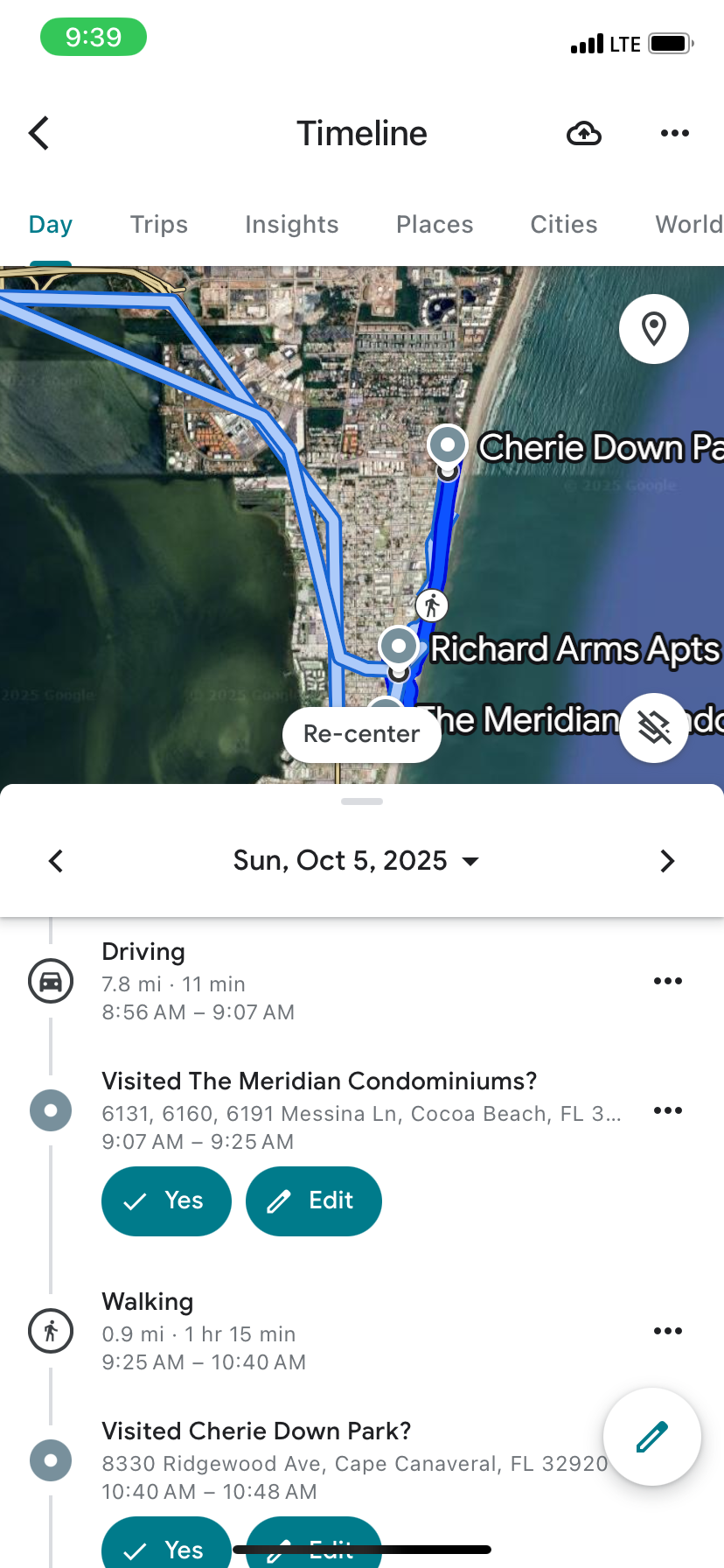This screenshot has height=1568, width=724.
Task: Open the cloud backup icon
Action: [584, 133]
